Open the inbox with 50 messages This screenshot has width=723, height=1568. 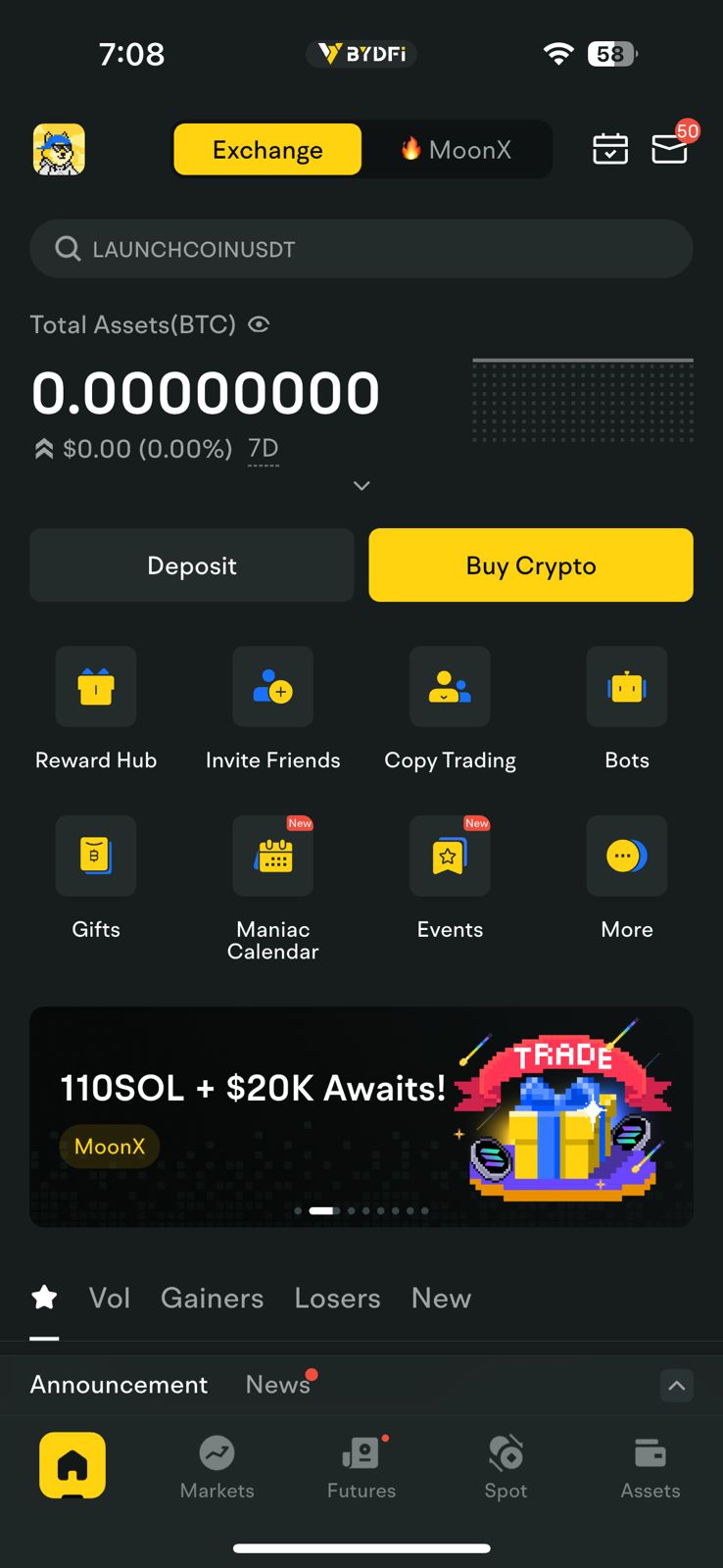(670, 149)
